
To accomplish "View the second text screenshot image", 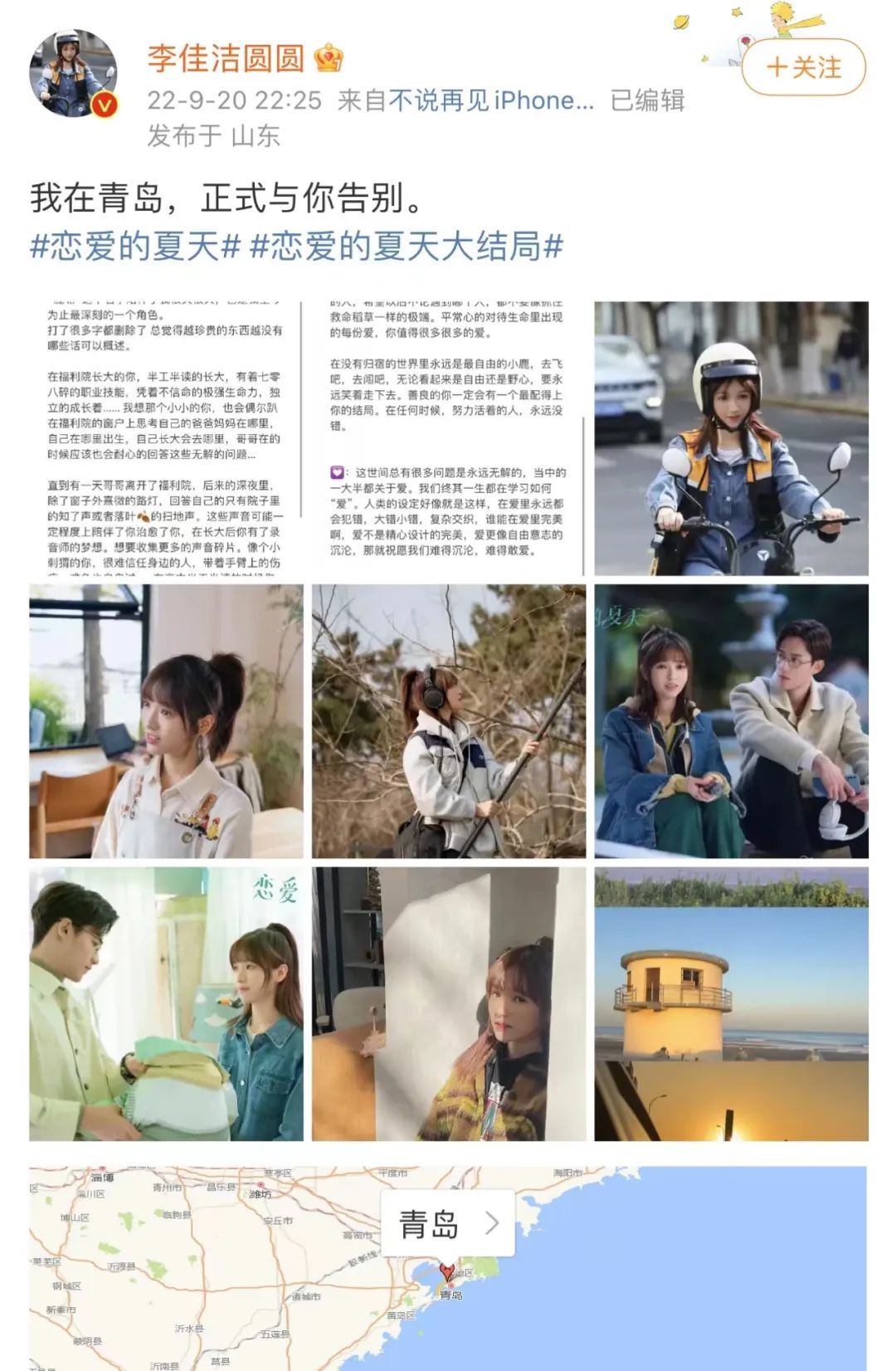I will [x=449, y=438].
